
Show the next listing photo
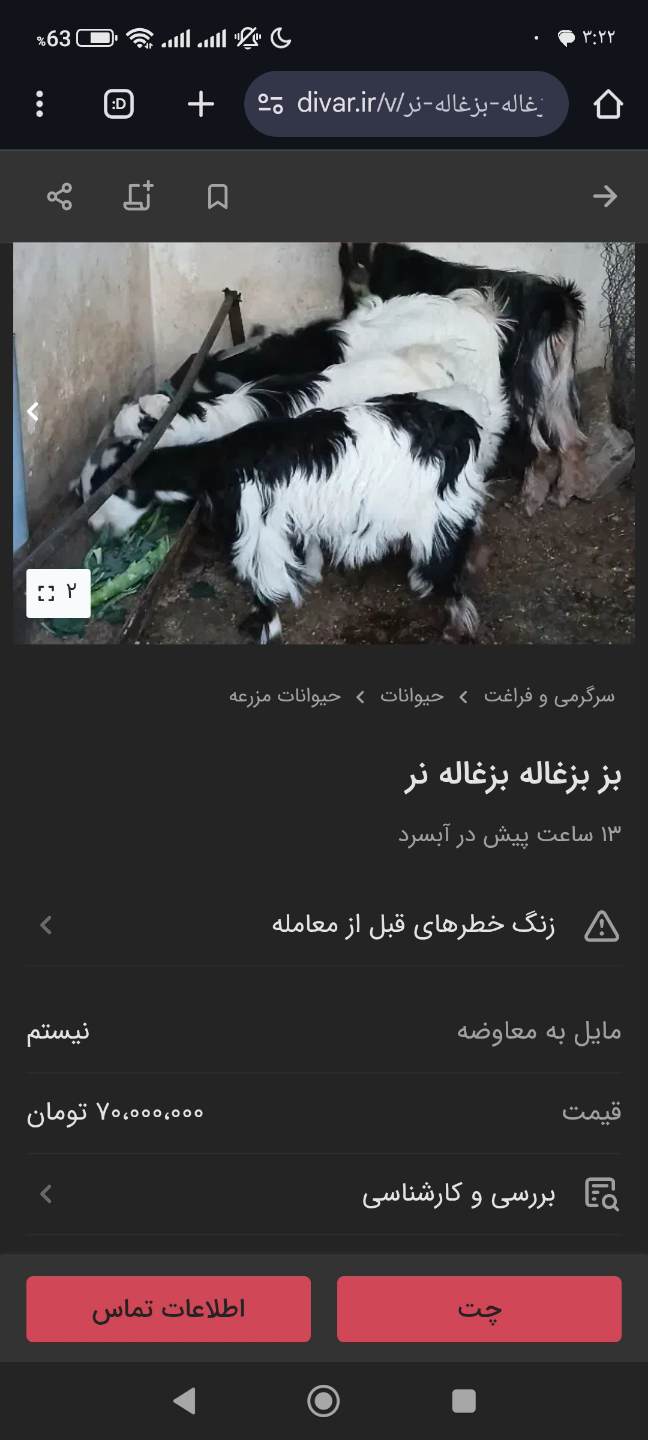[33, 411]
